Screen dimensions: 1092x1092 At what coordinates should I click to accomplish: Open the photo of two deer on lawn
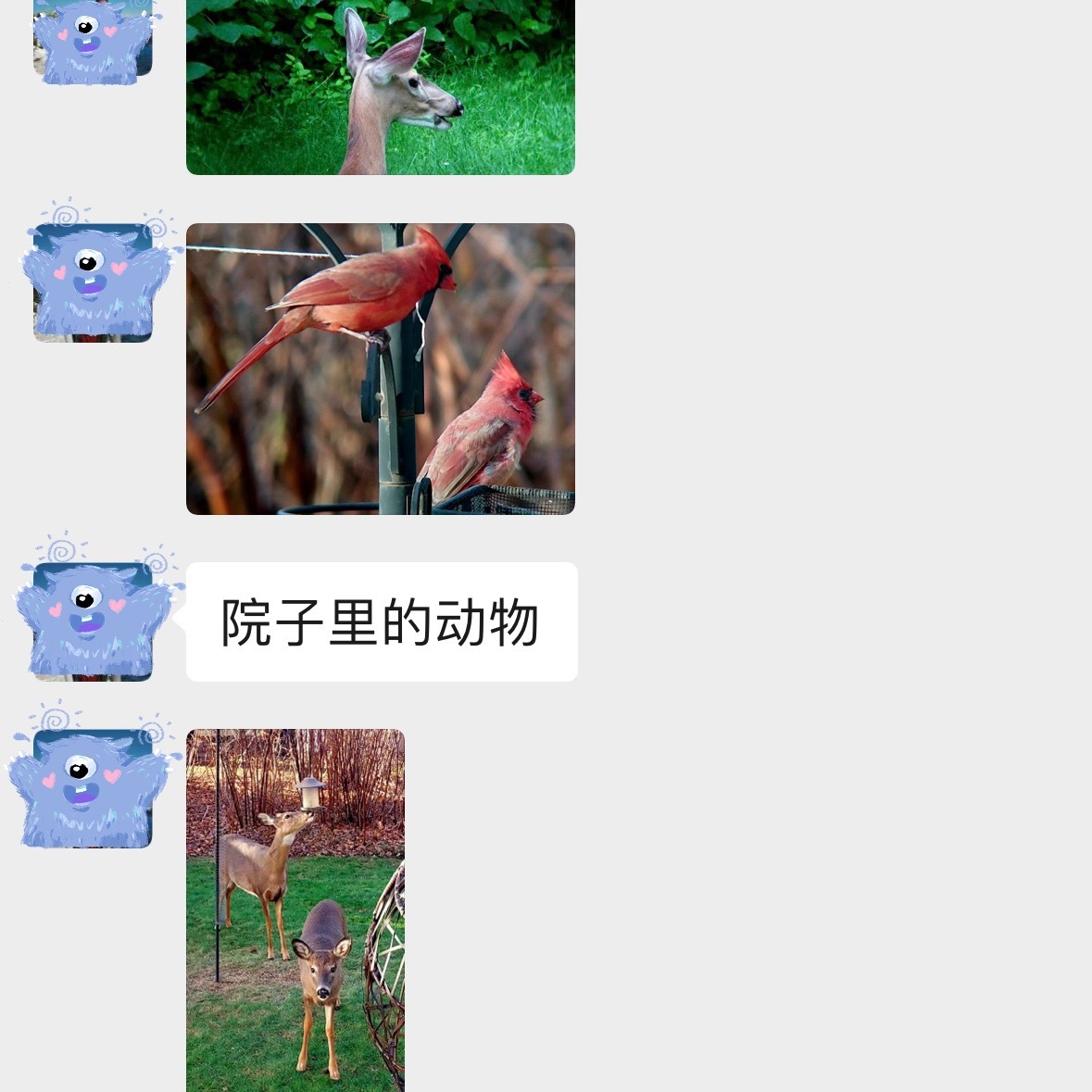tap(295, 910)
